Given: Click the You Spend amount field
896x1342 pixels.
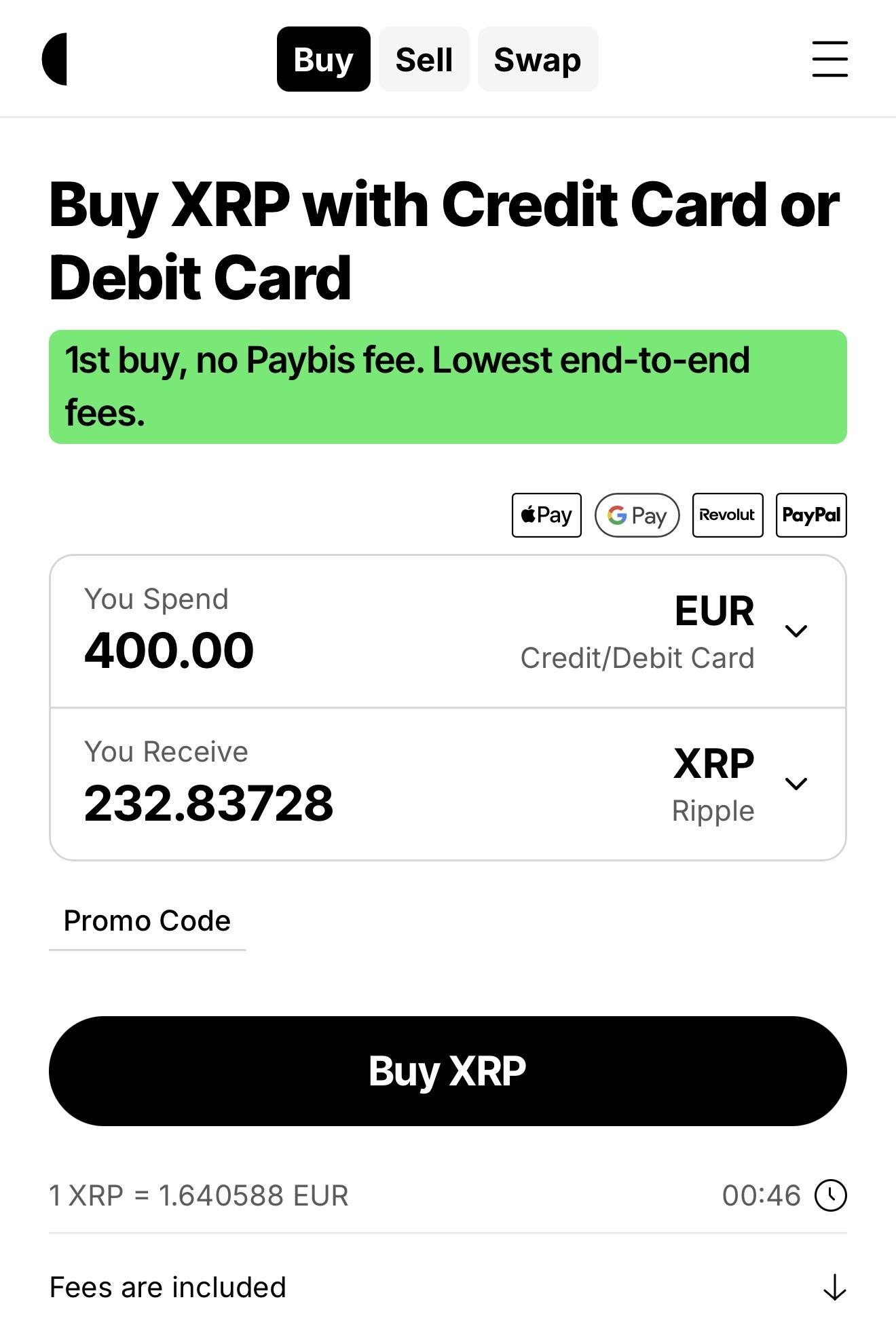Looking at the screenshot, I should (x=168, y=650).
